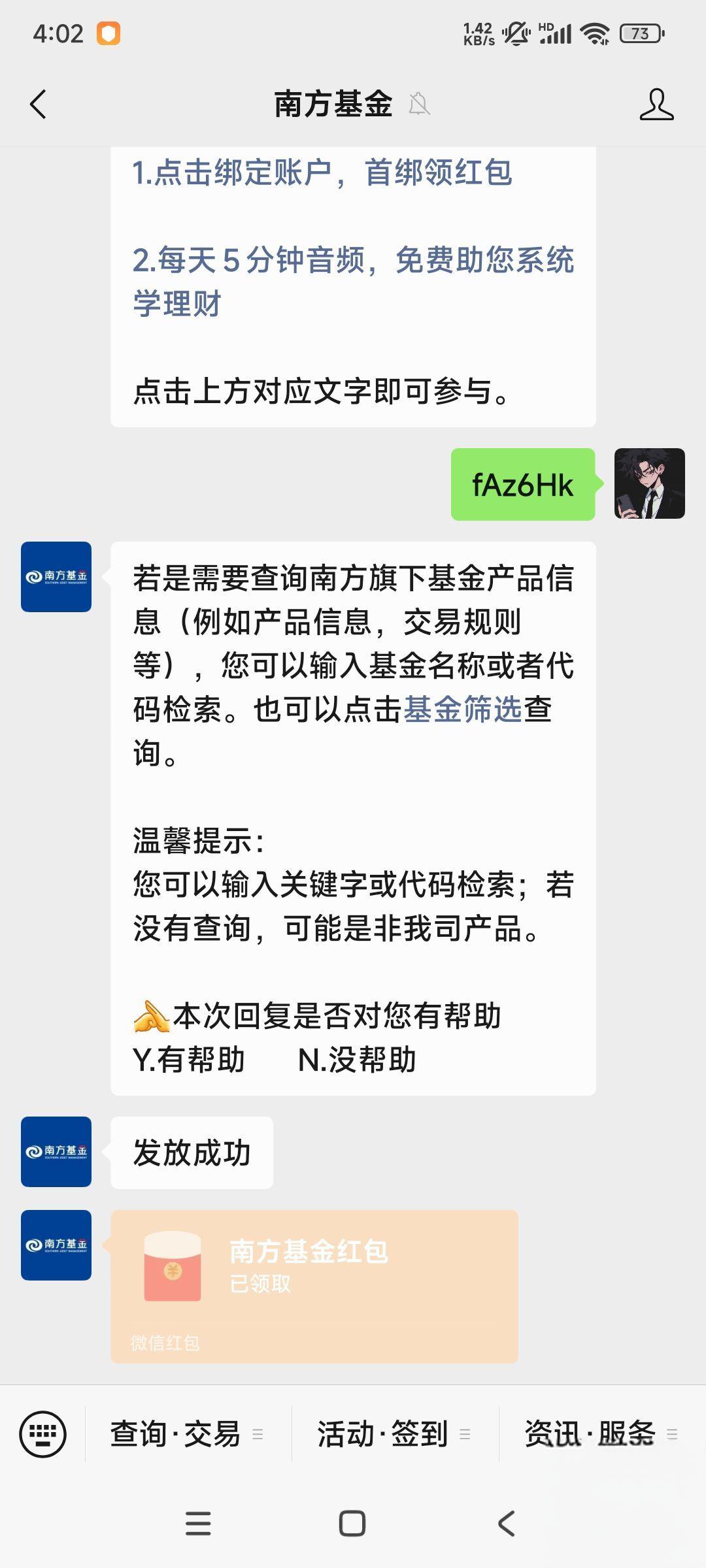Tap the system home button

click(352, 1524)
